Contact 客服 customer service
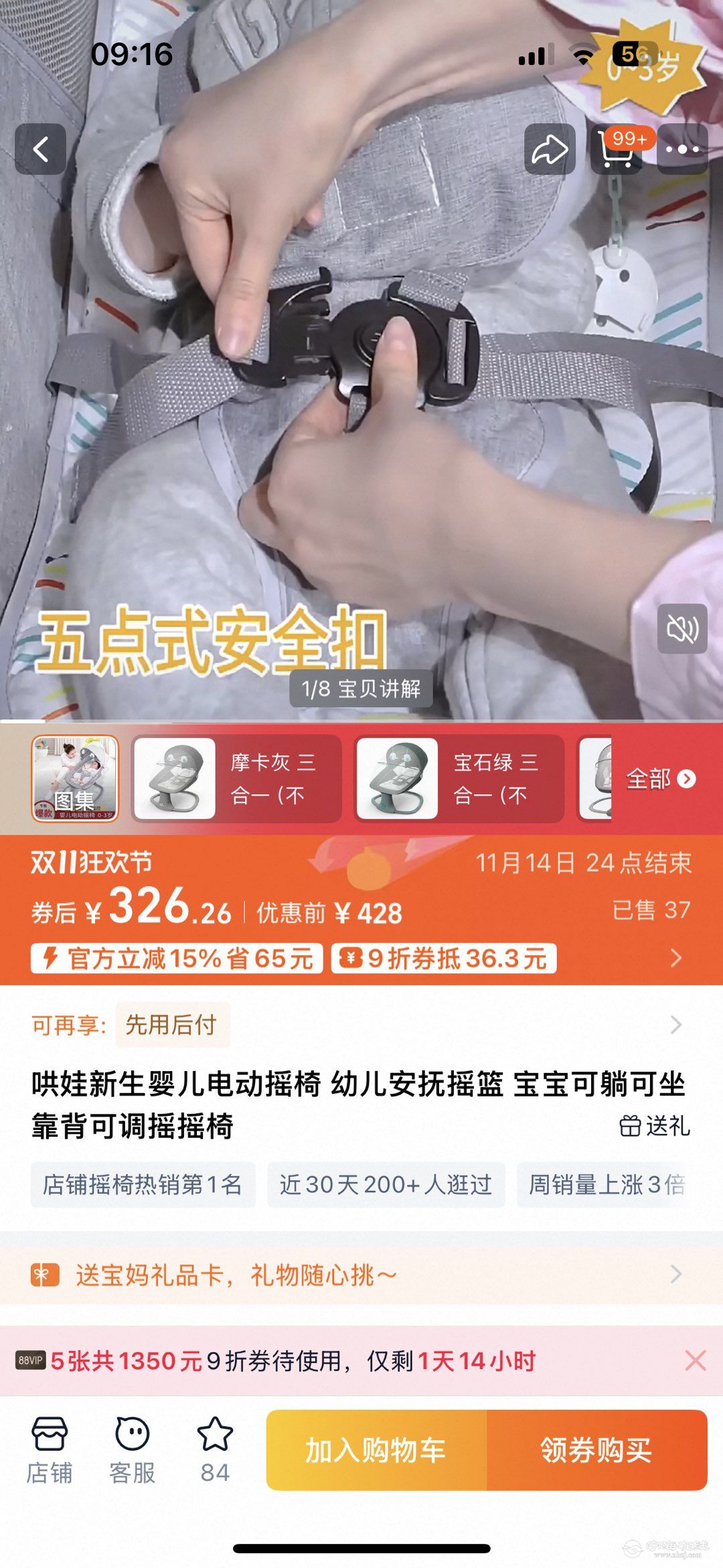The height and width of the screenshot is (1568, 723). pyautogui.click(x=133, y=1449)
